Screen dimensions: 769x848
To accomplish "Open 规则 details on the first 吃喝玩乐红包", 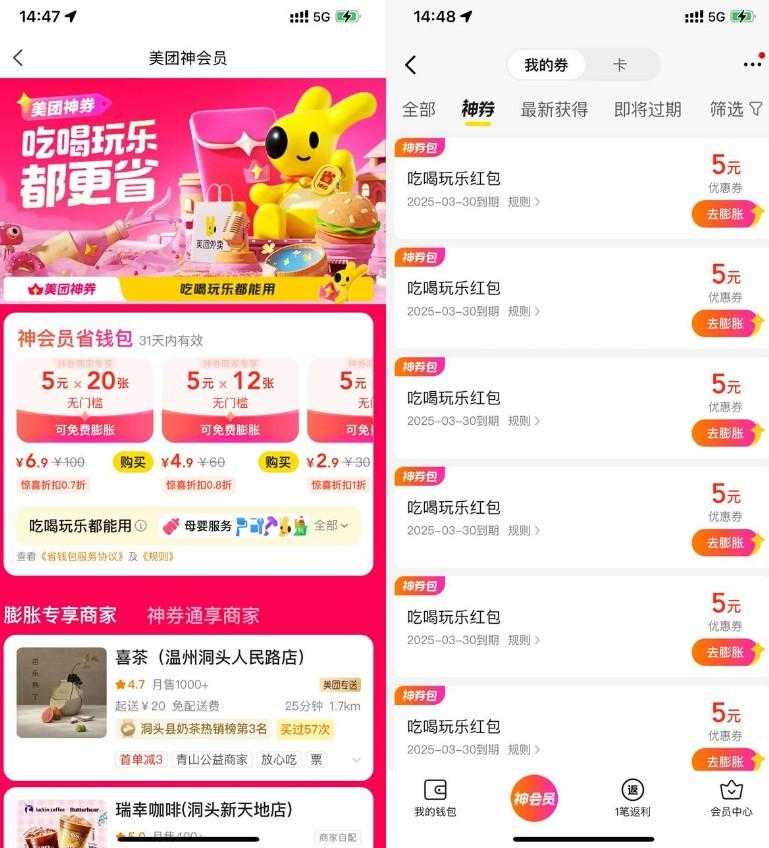I will coord(520,202).
